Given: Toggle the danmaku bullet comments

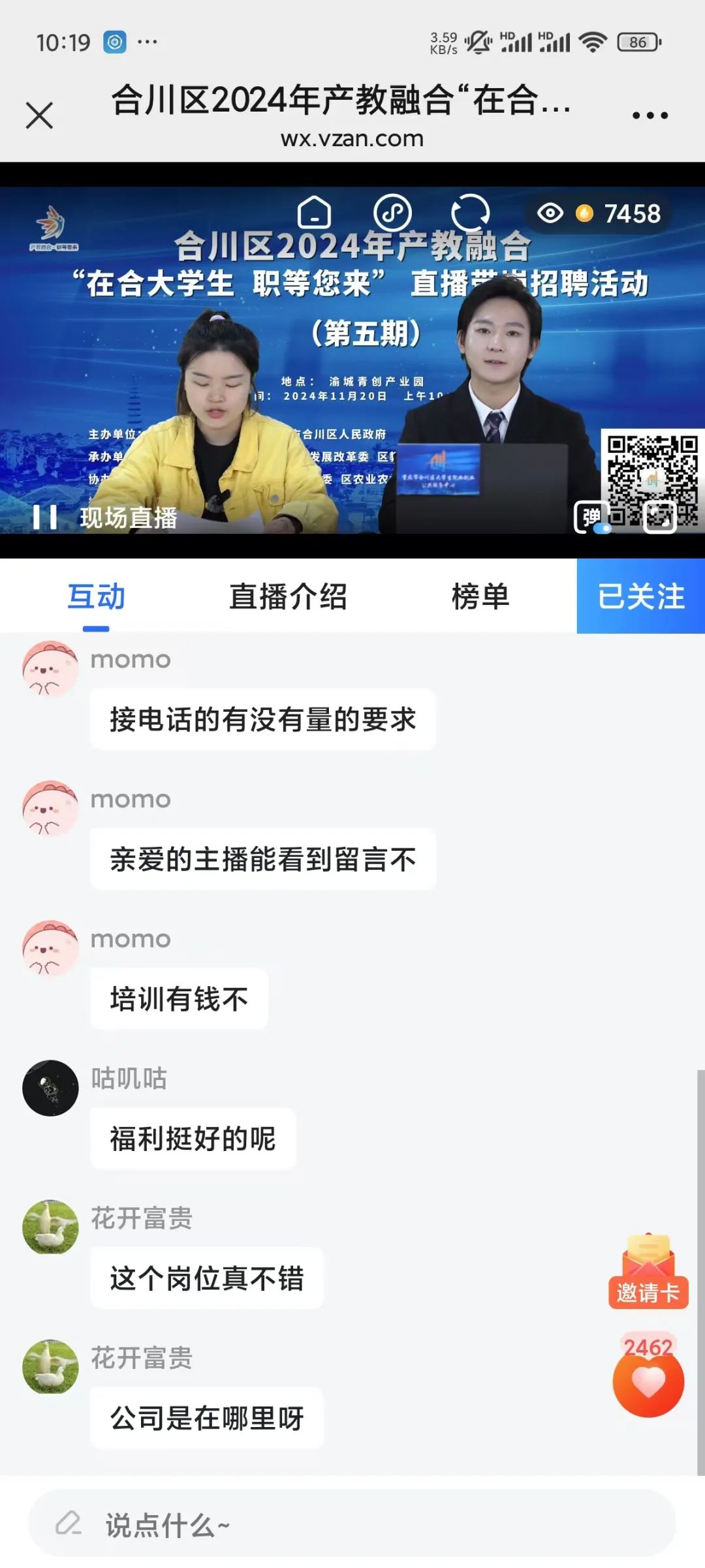Looking at the screenshot, I should (x=591, y=517).
